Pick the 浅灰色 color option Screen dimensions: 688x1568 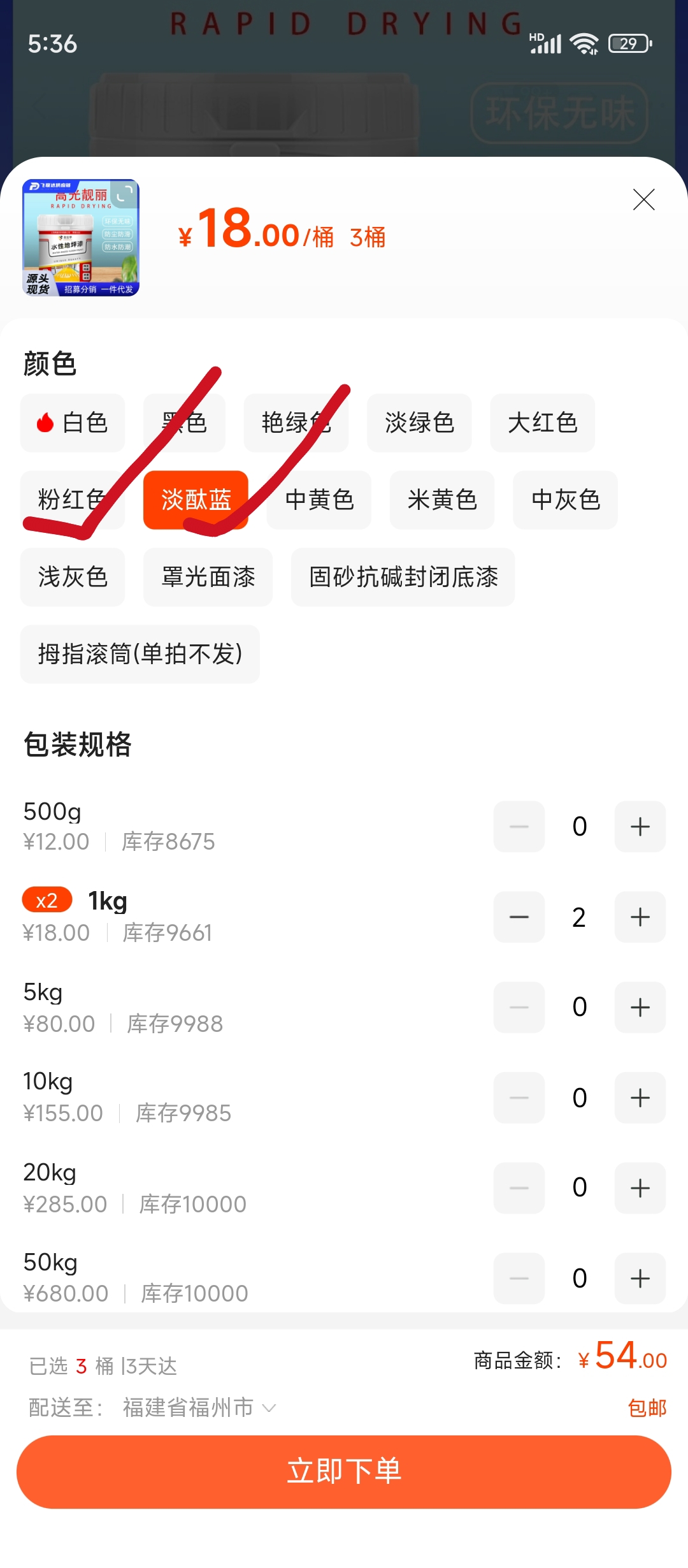(x=73, y=577)
